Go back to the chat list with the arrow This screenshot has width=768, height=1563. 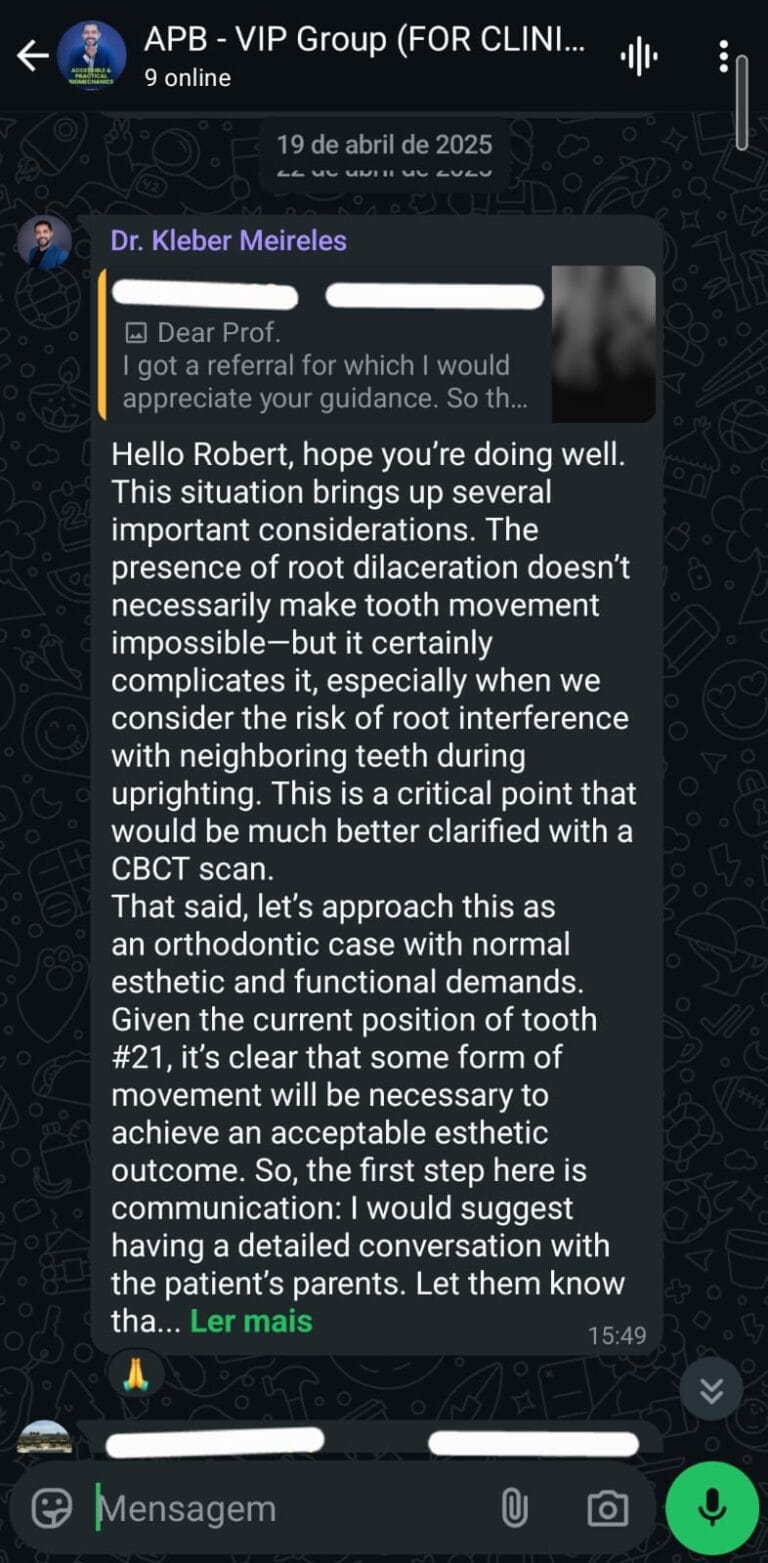click(x=33, y=56)
